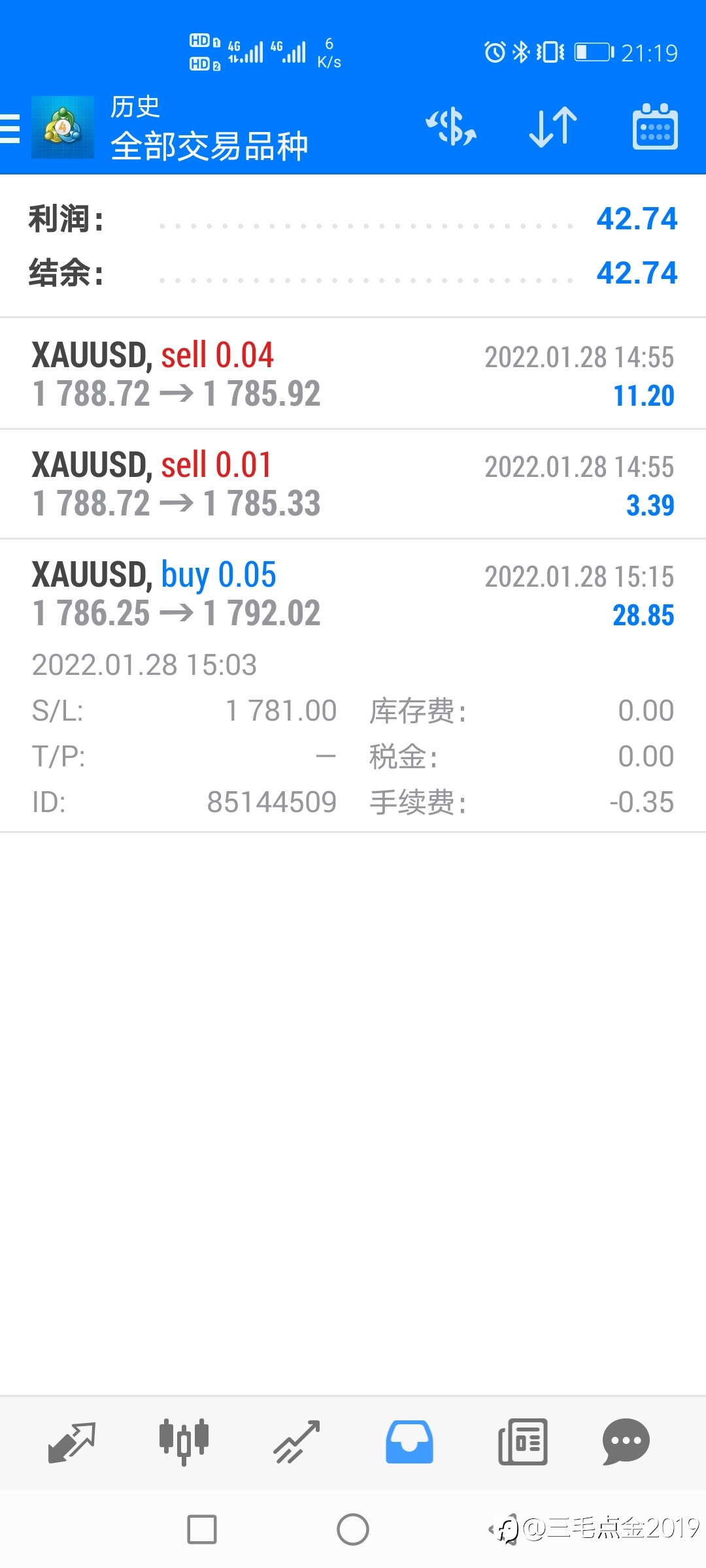Switch to the Quotes tab

(72, 1441)
